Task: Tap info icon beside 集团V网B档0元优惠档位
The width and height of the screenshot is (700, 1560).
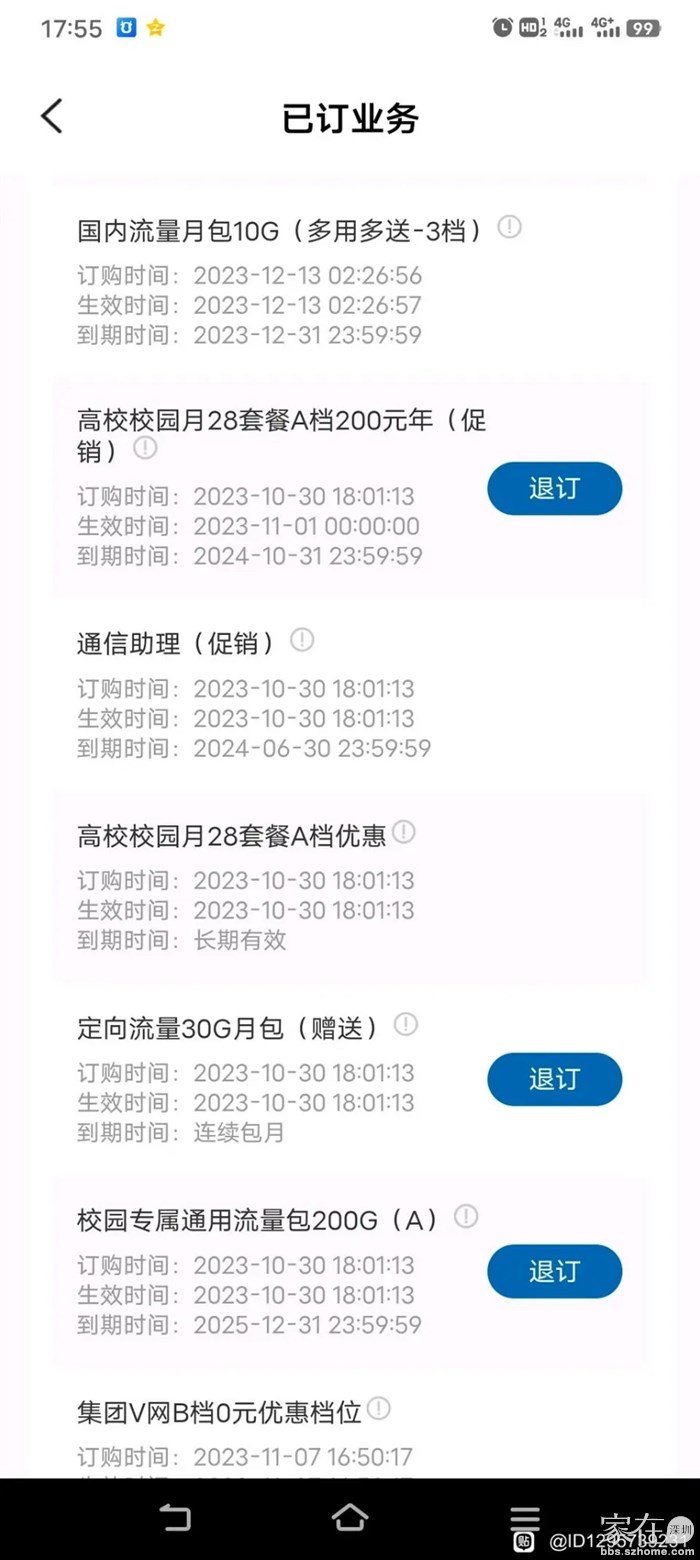Action: tap(378, 1409)
